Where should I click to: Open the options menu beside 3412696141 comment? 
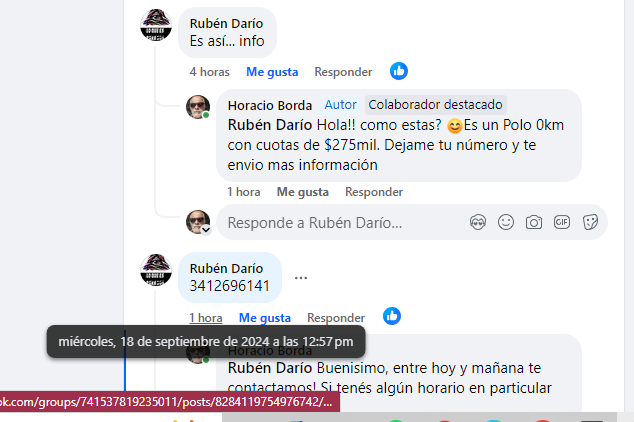pyautogui.click(x=301, y=277)
